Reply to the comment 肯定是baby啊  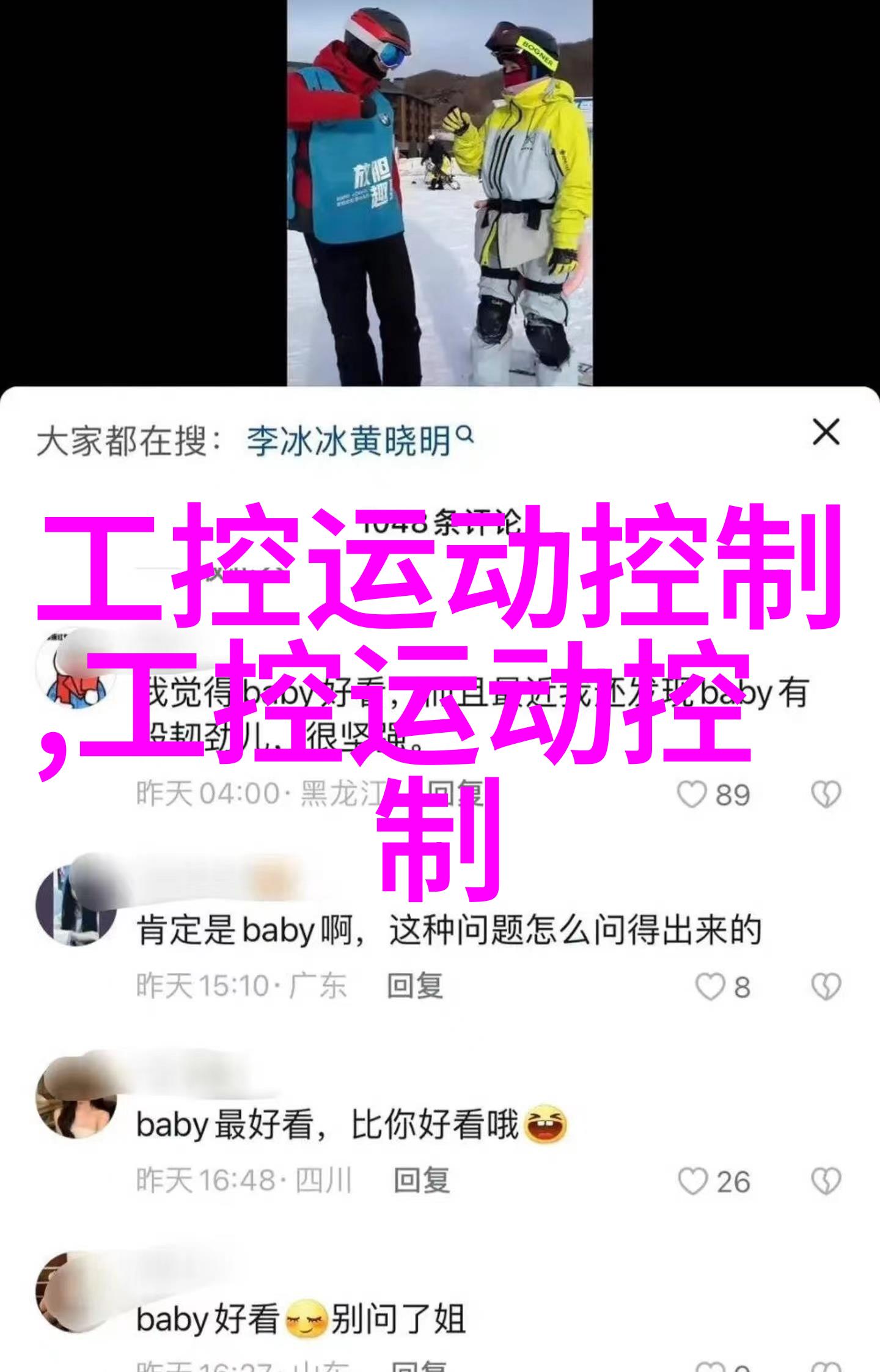414,986
